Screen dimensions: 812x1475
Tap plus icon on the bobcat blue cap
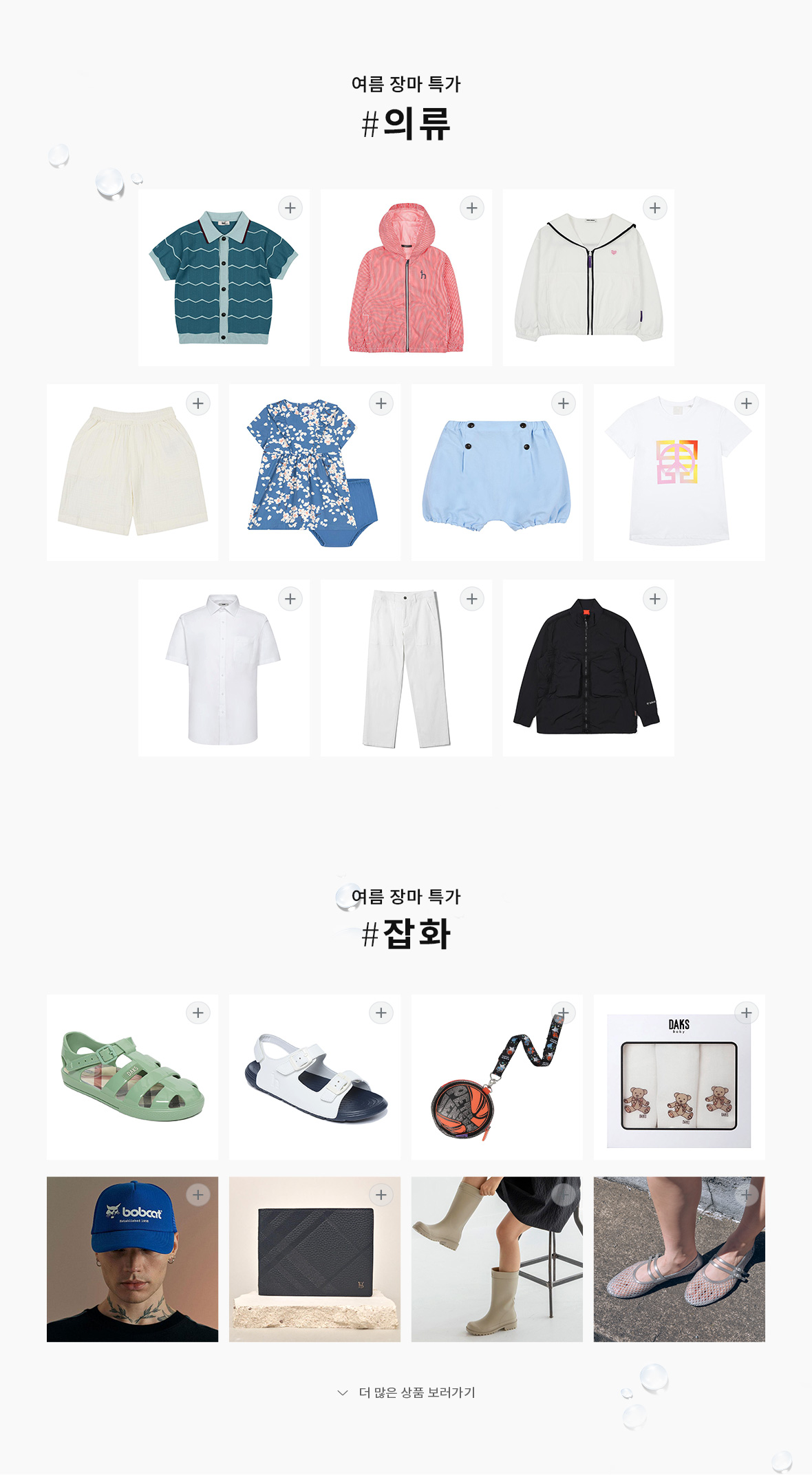pos(198,1195)
